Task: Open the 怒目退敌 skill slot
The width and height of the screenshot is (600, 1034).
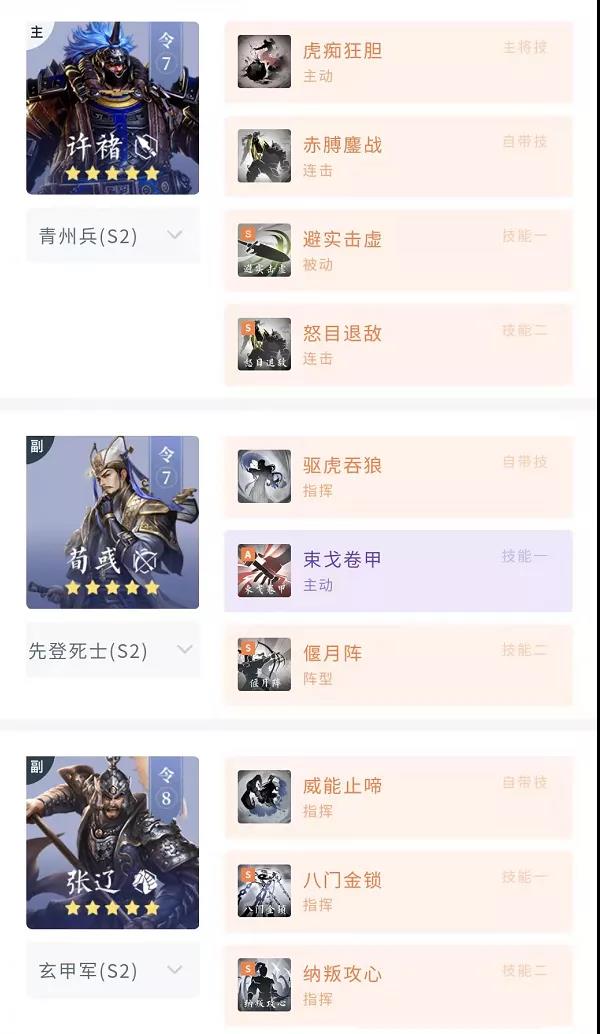Action: coord(398,344)
